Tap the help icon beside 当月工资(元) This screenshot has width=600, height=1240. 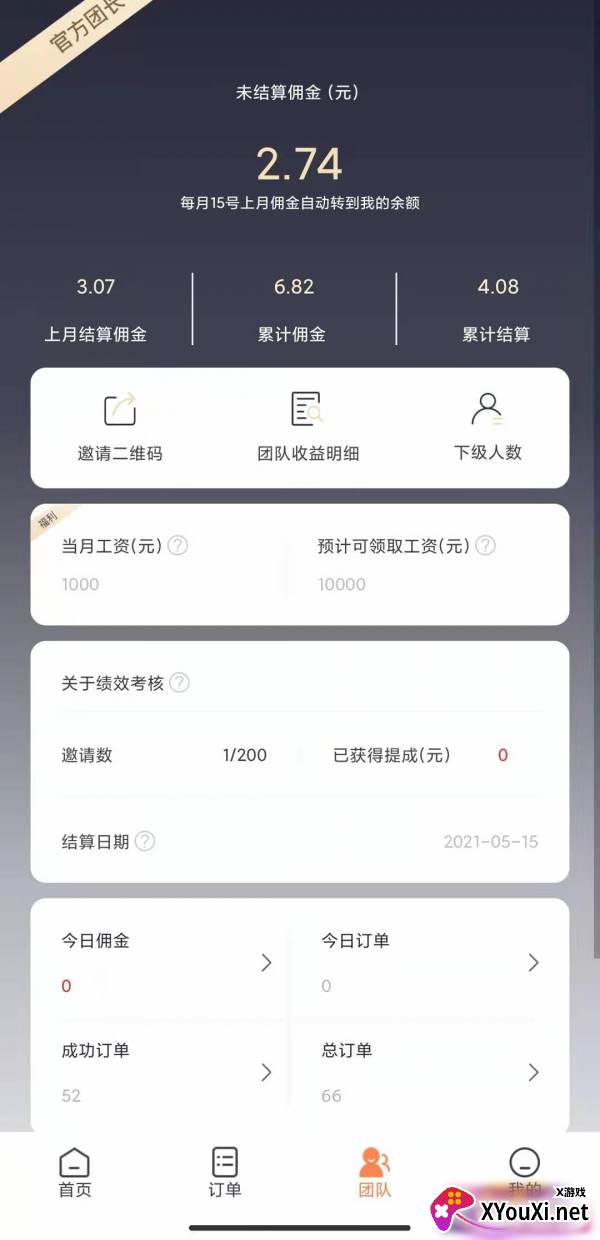click(x=178, y=546)
